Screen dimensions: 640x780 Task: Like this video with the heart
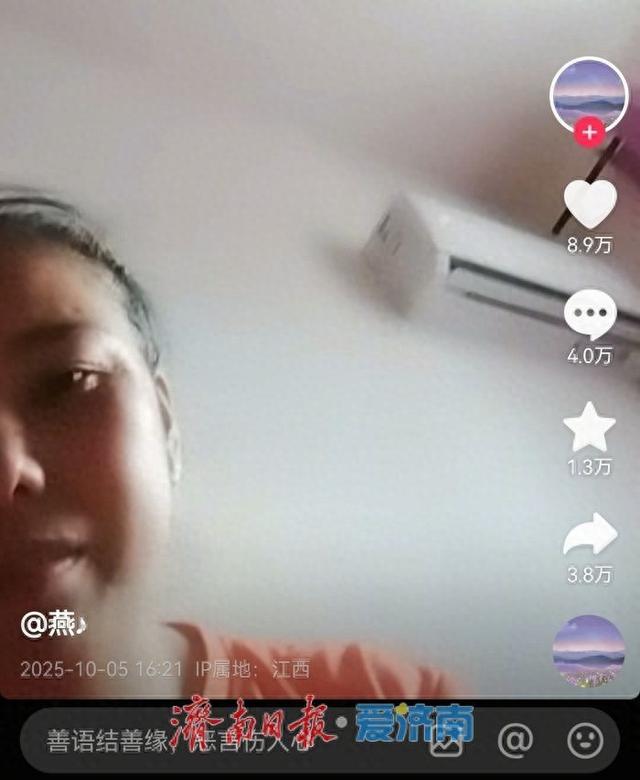click(x=590, y=204)
